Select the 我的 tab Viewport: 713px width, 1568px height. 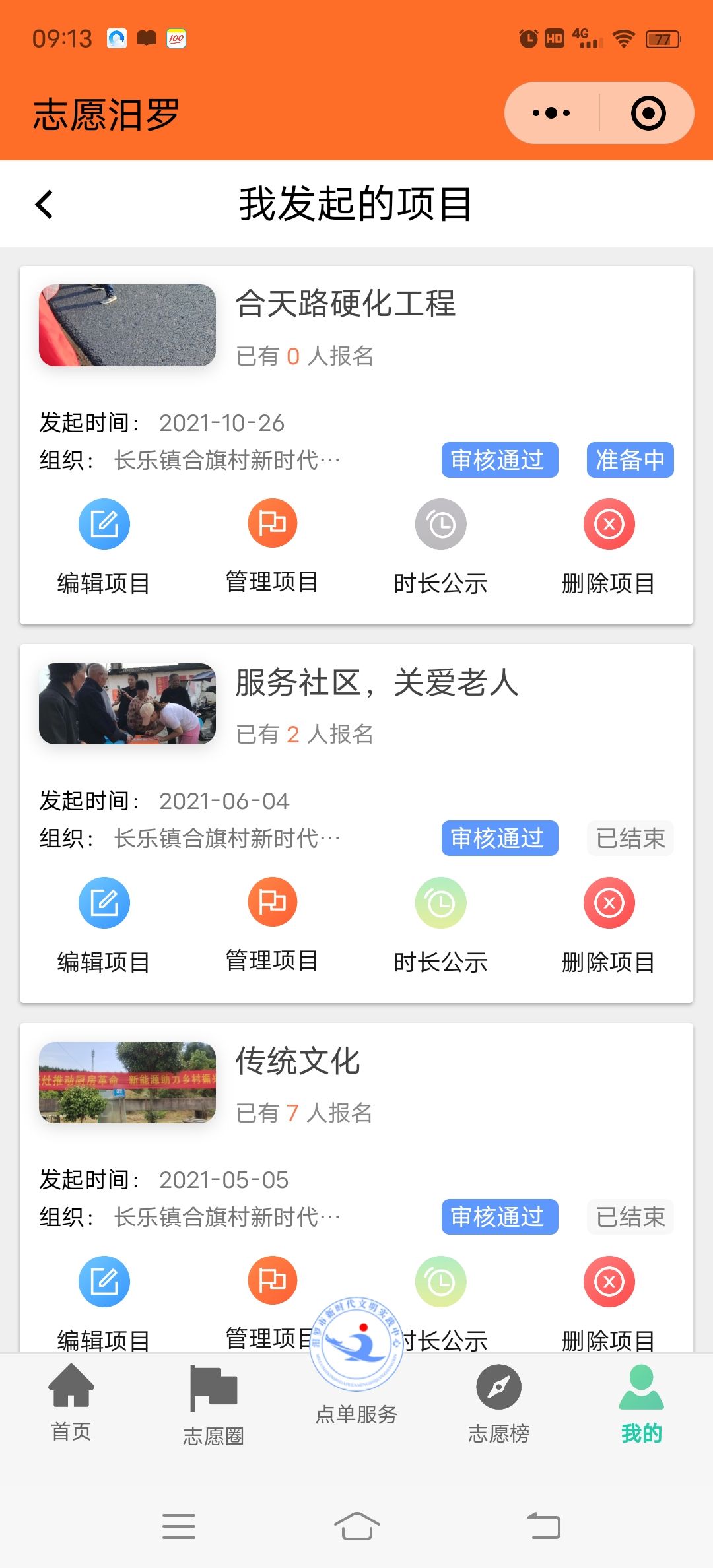641,1404
